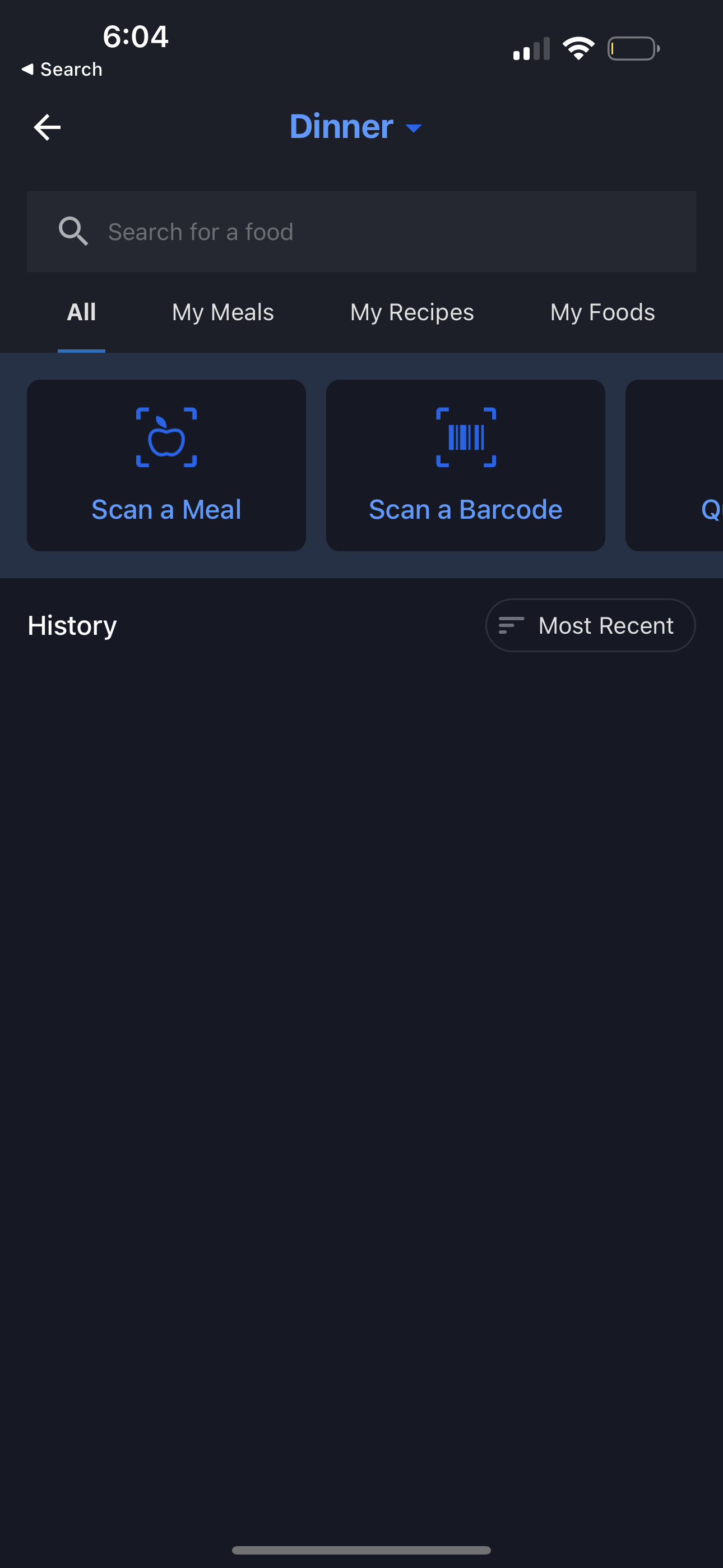
Task: Select the All tab
Action: coord(81,312)
